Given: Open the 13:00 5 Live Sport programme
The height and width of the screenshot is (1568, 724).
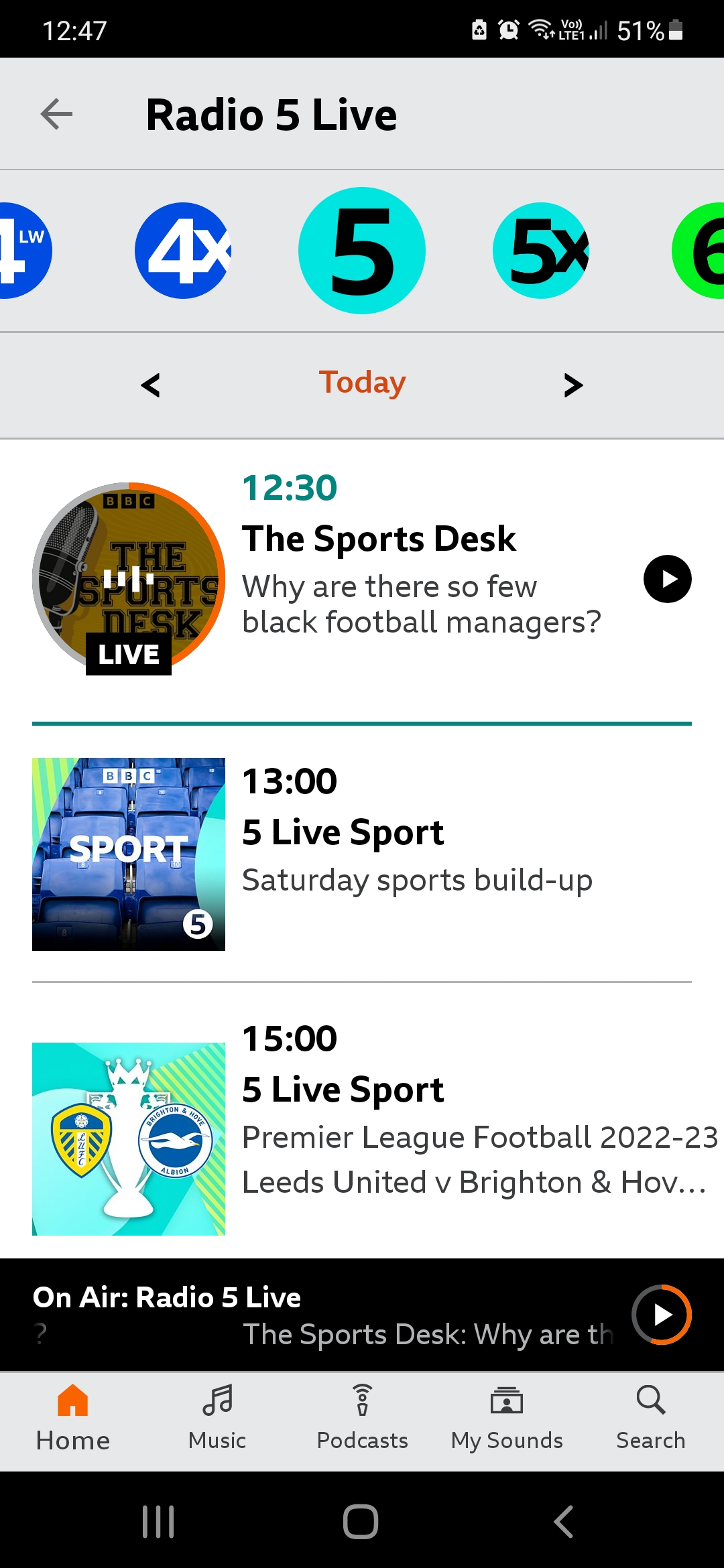Looking at the screenshot, I should click(362, 854).
